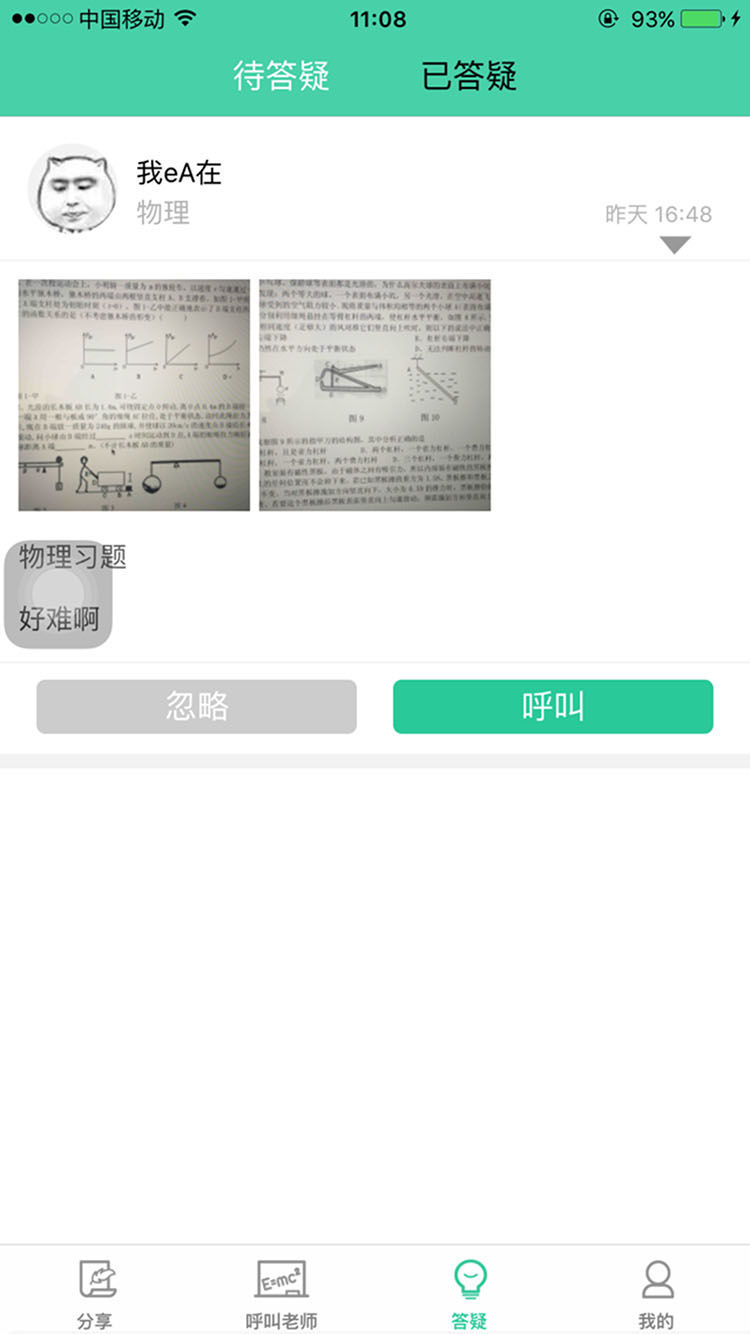The width and height of the screenshot is (750, 1334).
Task: Select the 答疑 bottom tab
Action: (469, 1294)
